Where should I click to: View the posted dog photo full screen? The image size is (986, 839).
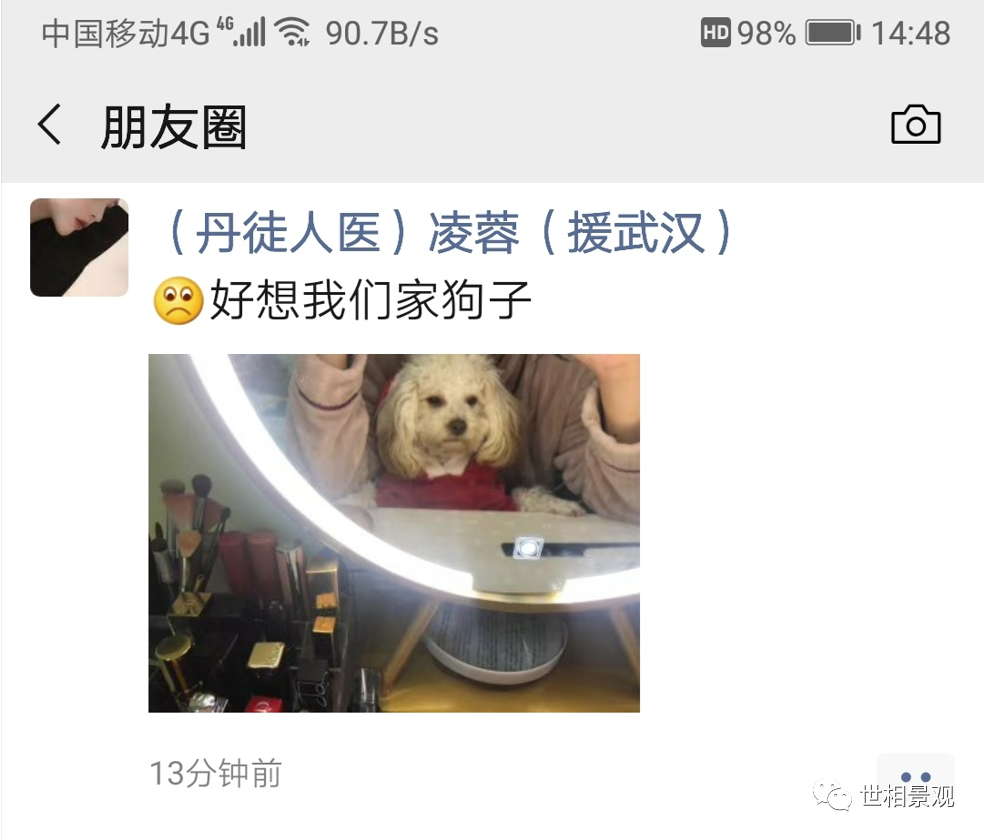click(394, 532)
